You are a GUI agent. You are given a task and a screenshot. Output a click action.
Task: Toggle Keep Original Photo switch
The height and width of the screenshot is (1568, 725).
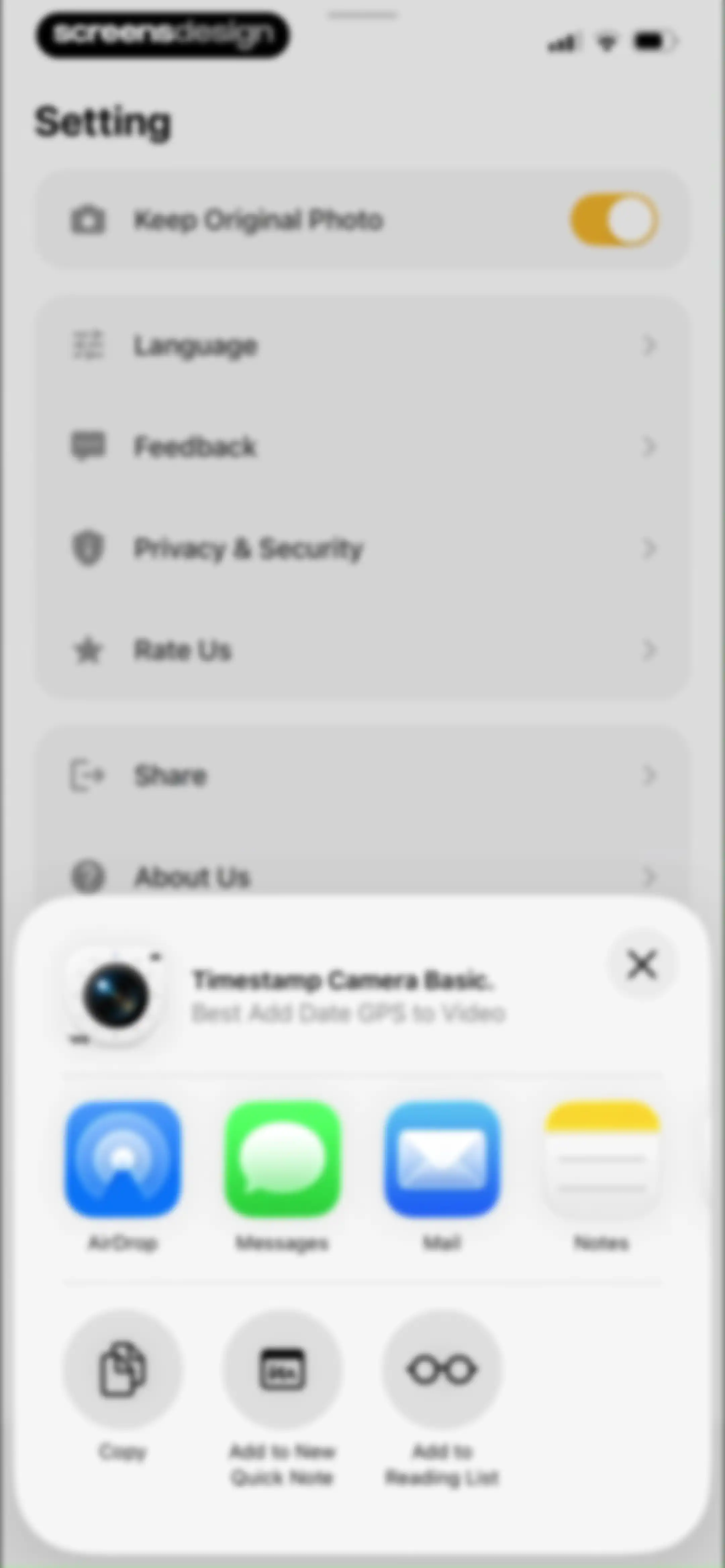click(x=614, y=220)
